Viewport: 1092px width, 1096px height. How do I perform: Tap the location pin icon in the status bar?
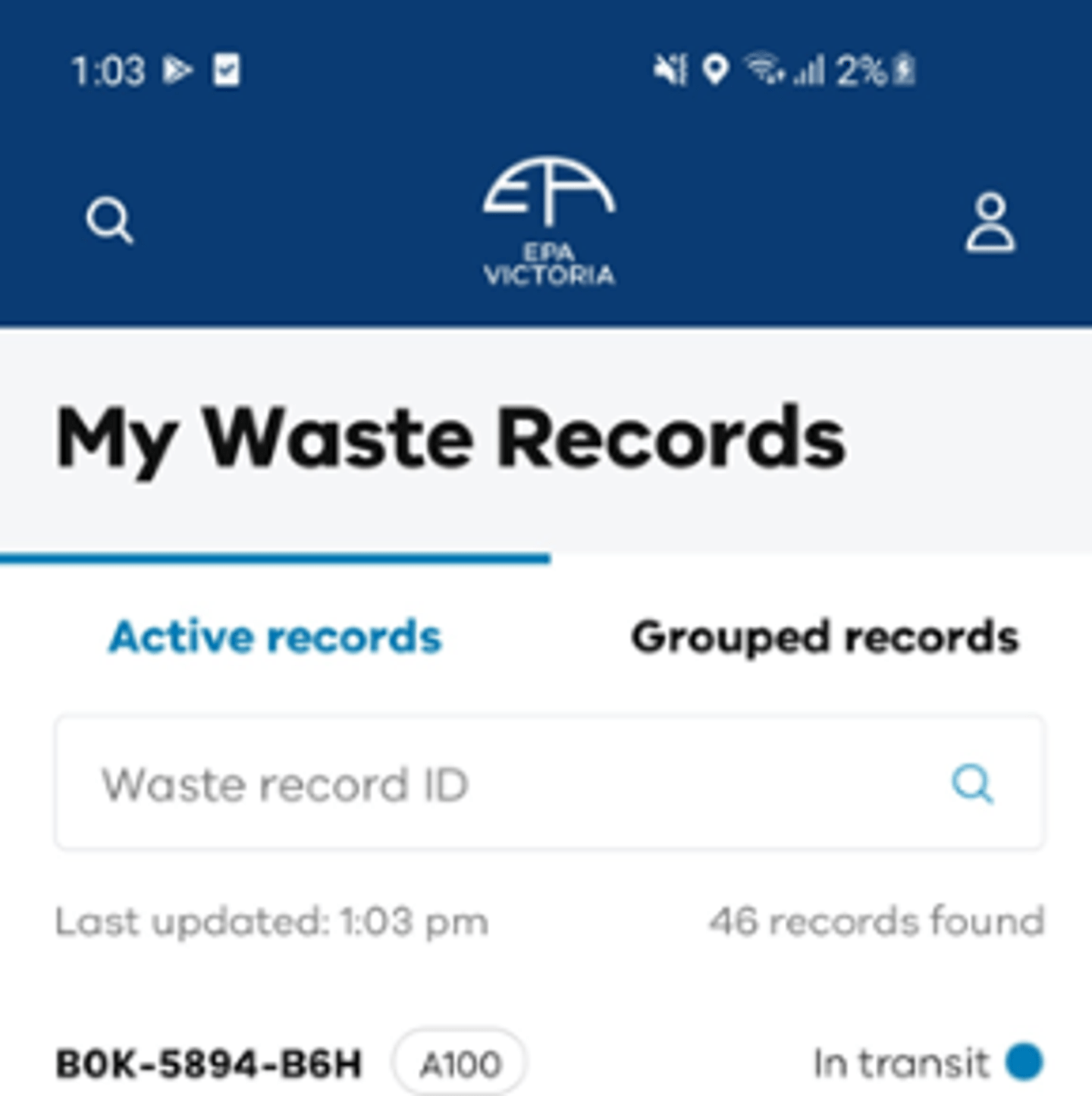(714, 70)
